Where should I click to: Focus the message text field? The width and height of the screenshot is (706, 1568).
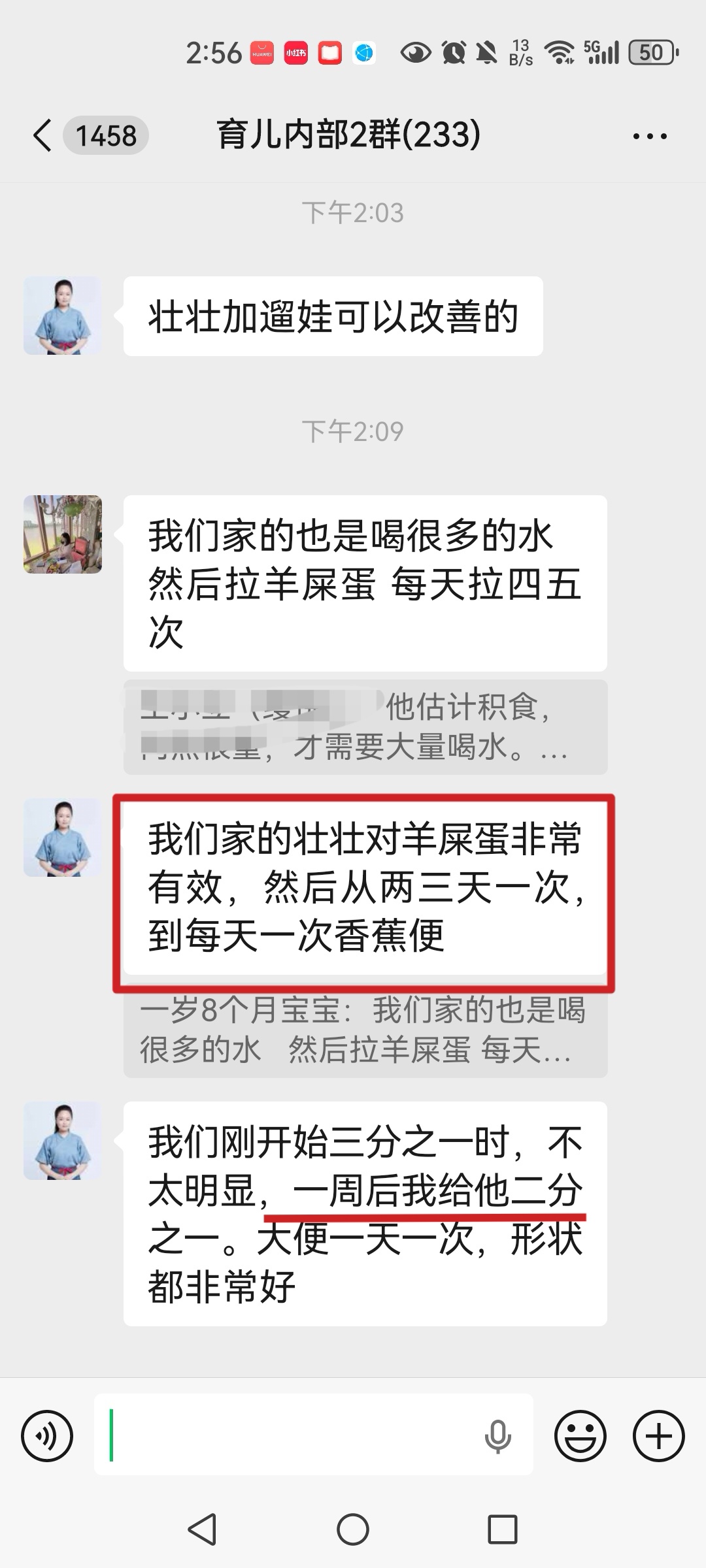coord(294,1434)
